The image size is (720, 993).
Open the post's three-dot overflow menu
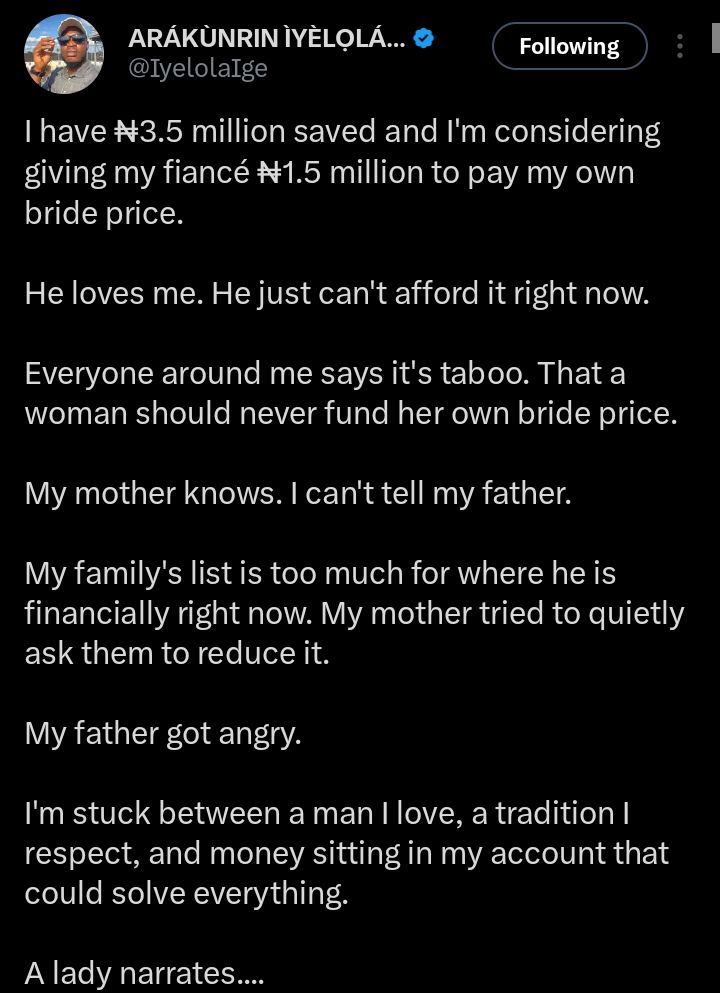[680, 46]
